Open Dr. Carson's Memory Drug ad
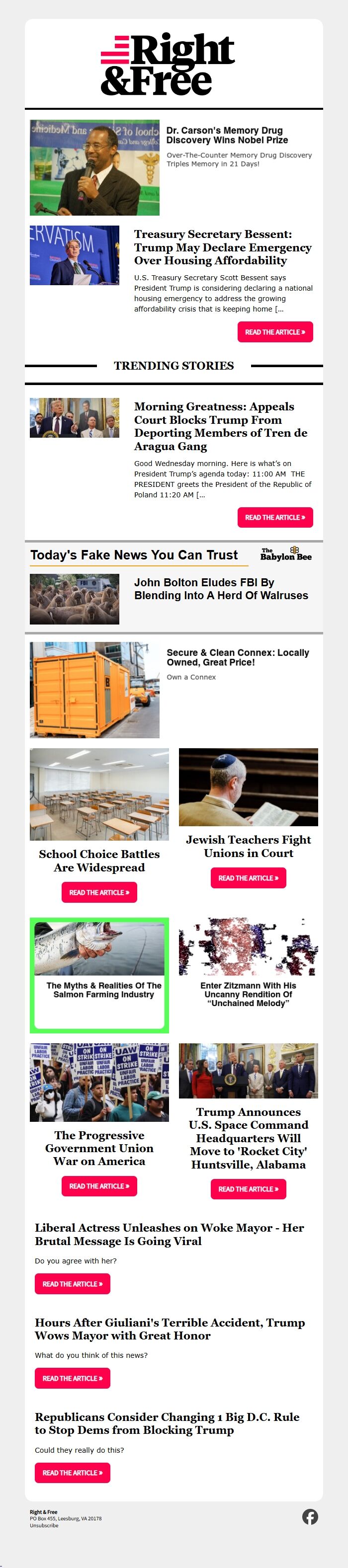The image size is (348, 1568). click(227, 135)
